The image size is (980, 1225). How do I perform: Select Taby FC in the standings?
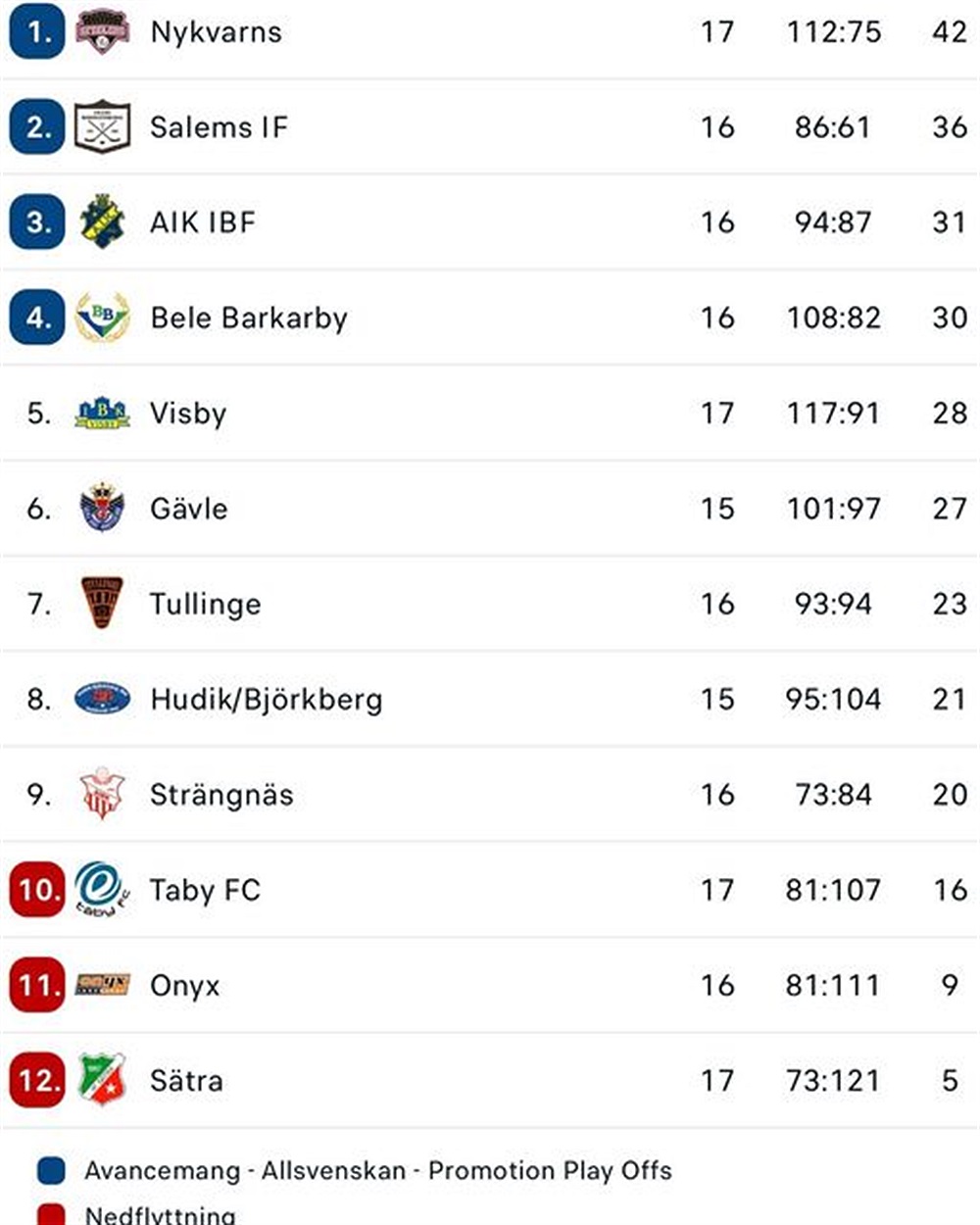204,890
